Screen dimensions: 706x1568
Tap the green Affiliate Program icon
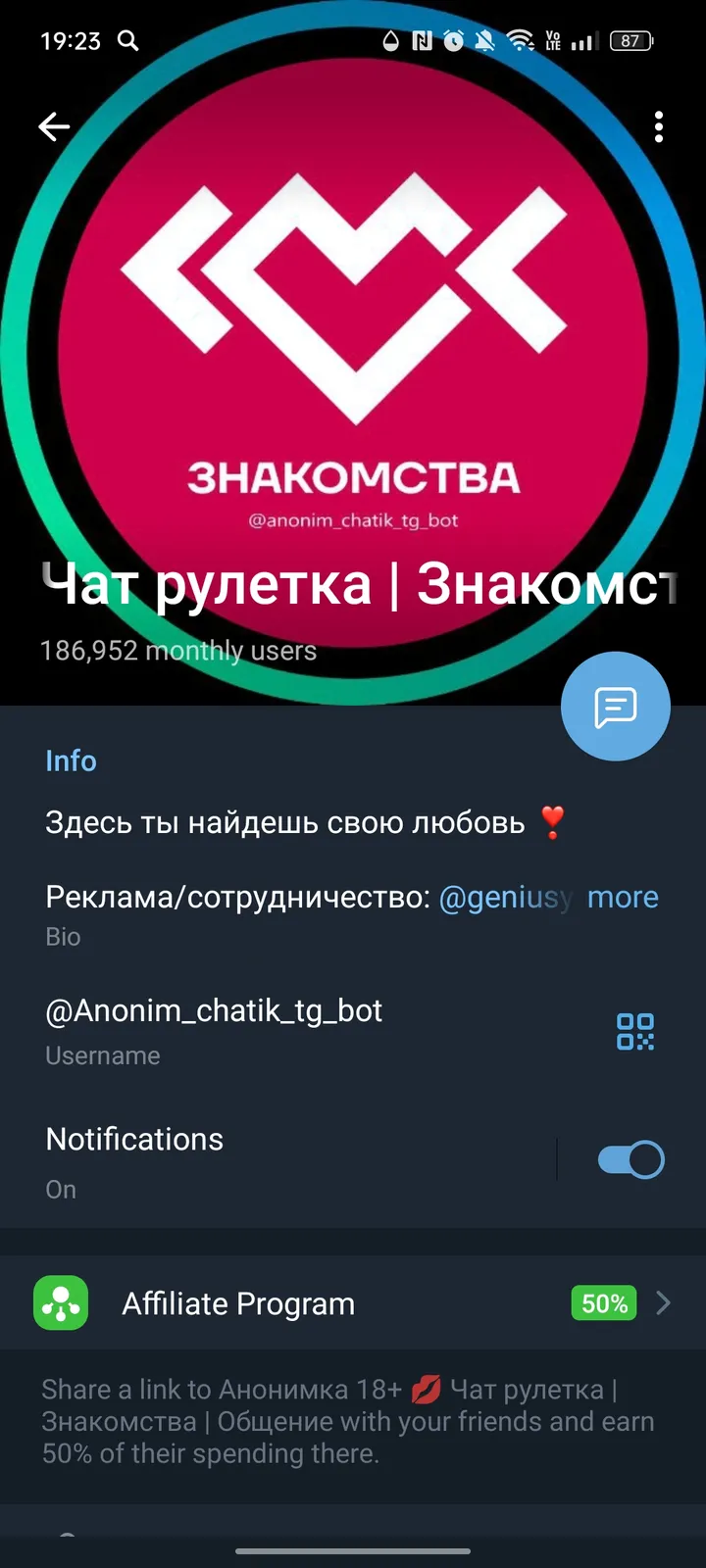click(61, 1303)
